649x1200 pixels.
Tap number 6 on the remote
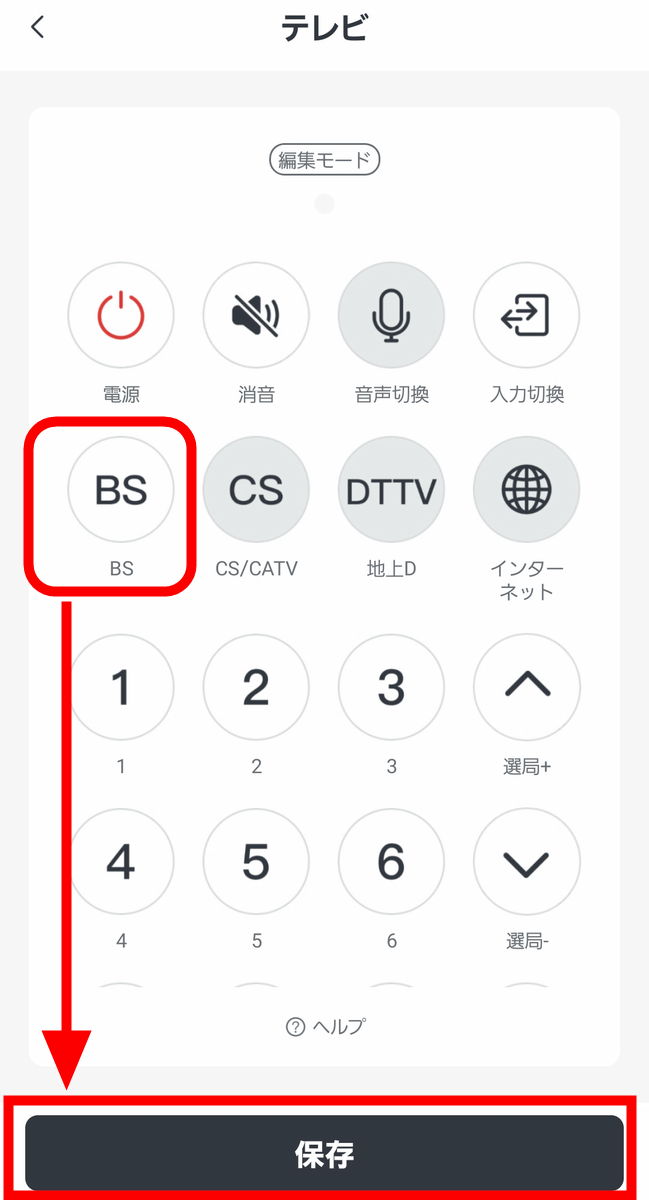click(x=391, y=861)
